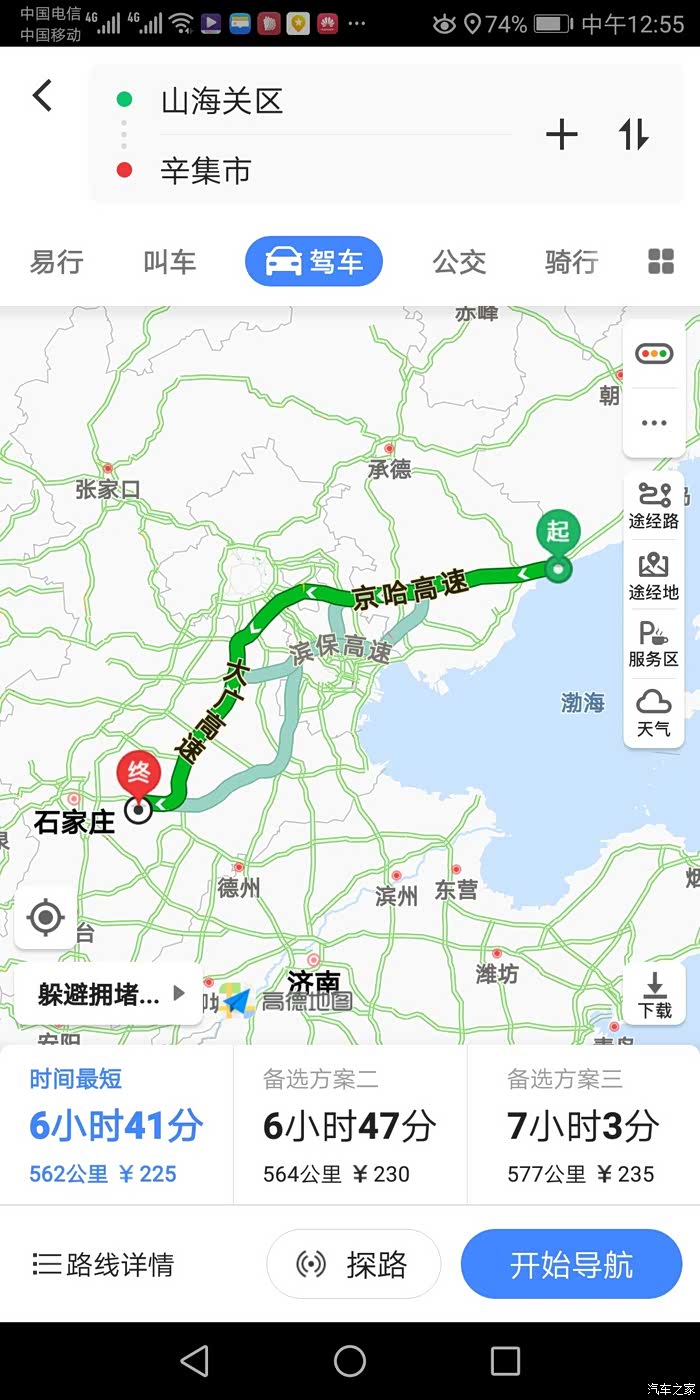This screenshot has height=1400, width=700.
Task: Add a waypoint with the plus icon
Action: pos(562,134)
